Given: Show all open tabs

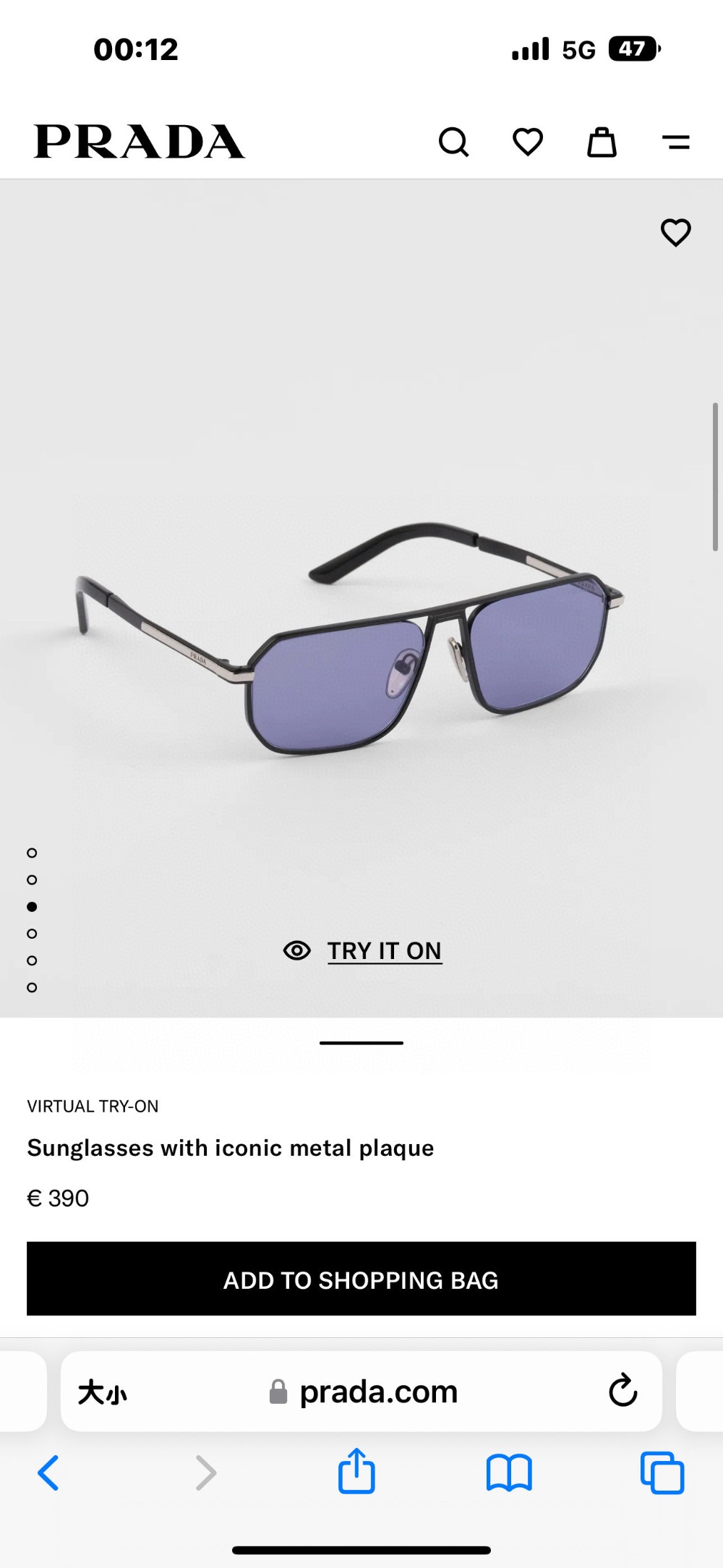Looking at the screenshot, I should tap(662, 1473).
